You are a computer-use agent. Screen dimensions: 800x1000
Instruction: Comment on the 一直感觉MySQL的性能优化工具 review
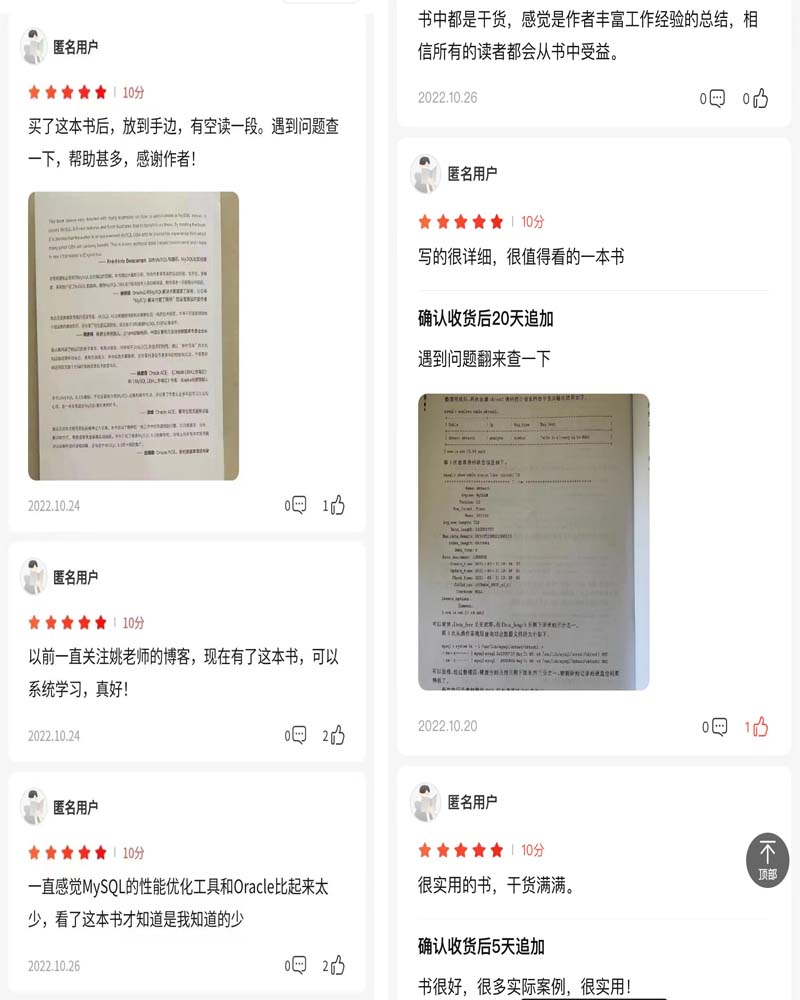pyautogui.click(x=297, y=965)
